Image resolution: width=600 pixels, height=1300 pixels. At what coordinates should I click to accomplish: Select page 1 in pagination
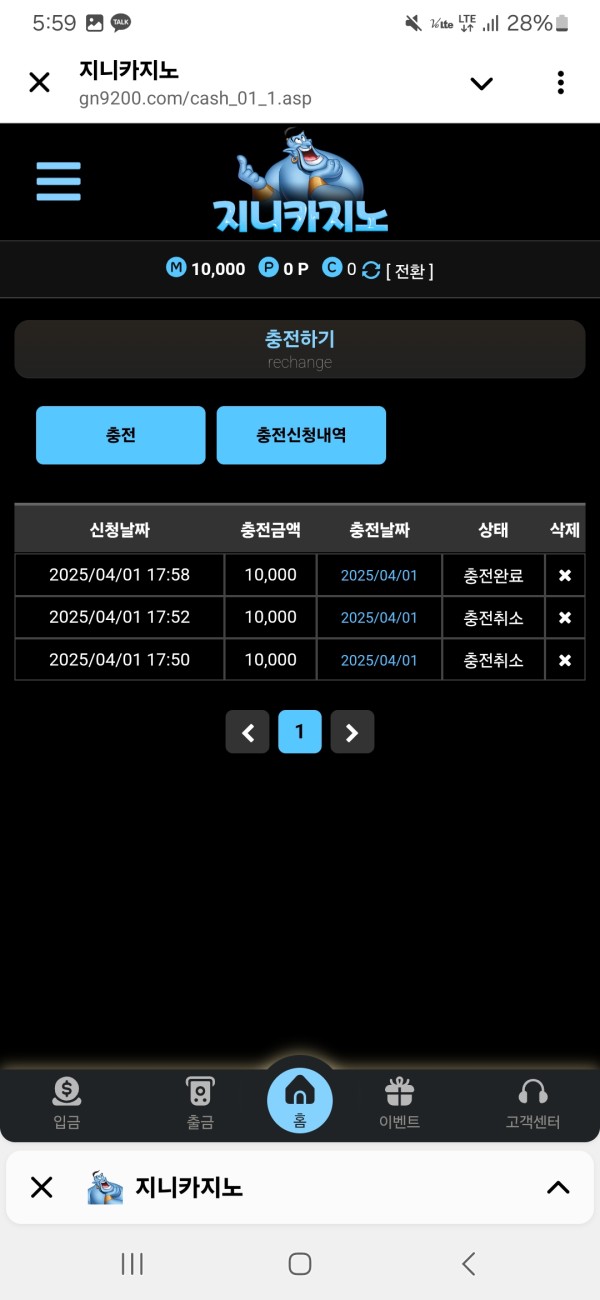click(x=300, y=732)
